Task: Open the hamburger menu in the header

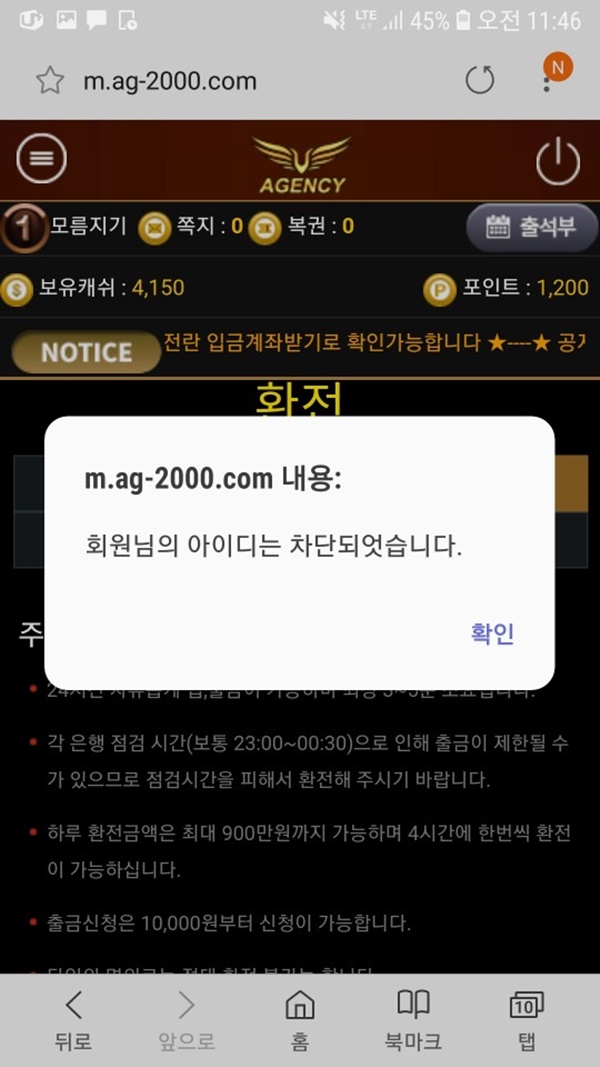Action: (x=41, y=159)
